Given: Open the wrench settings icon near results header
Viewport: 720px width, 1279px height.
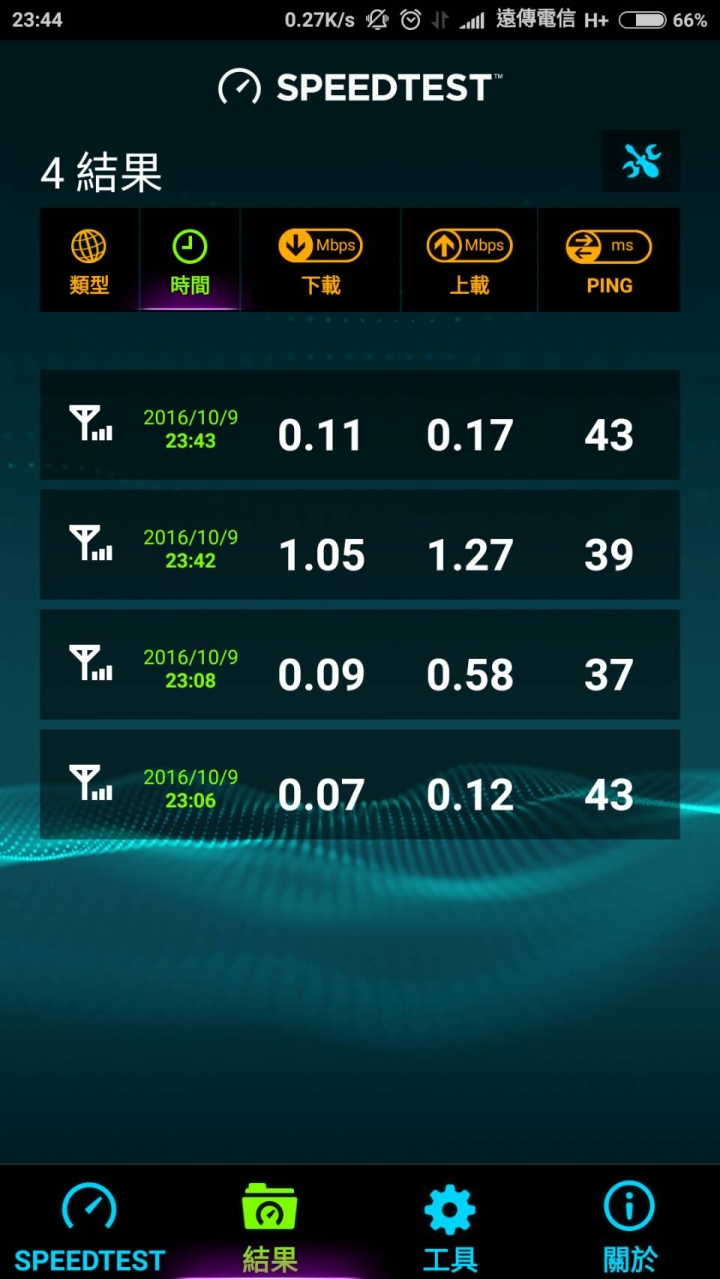Looking at the screenshot, I should (641, 161).
